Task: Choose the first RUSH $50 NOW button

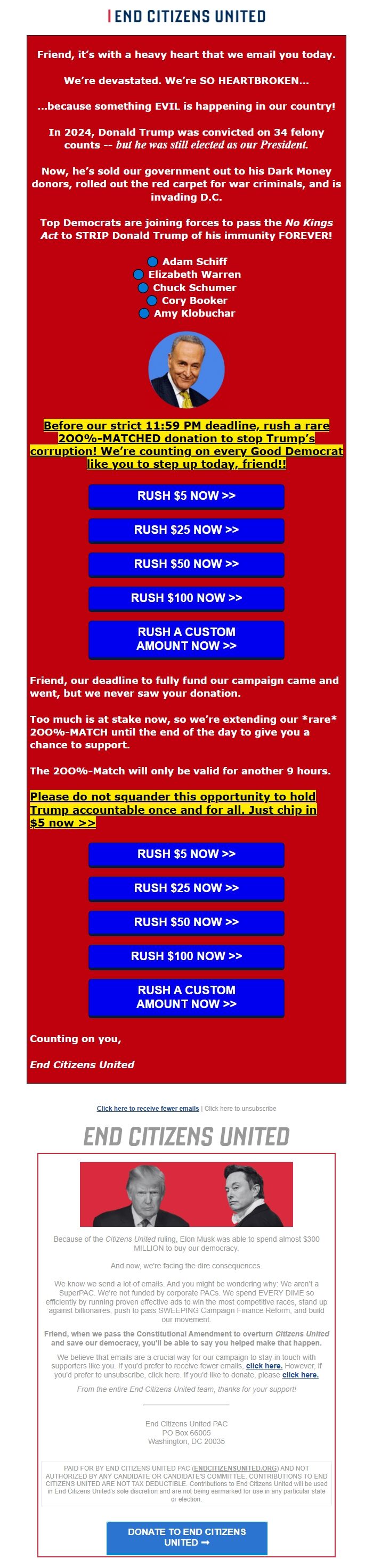Action: 186,564
